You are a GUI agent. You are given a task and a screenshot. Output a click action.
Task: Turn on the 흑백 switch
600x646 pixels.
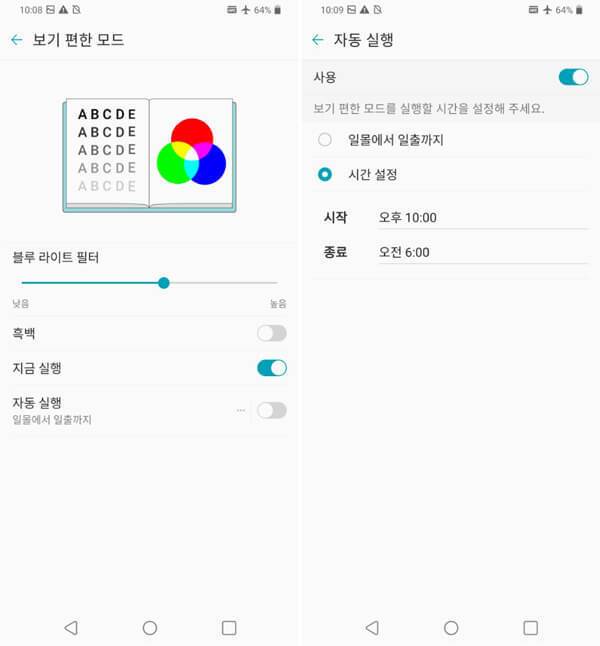(x=271, y=333)
